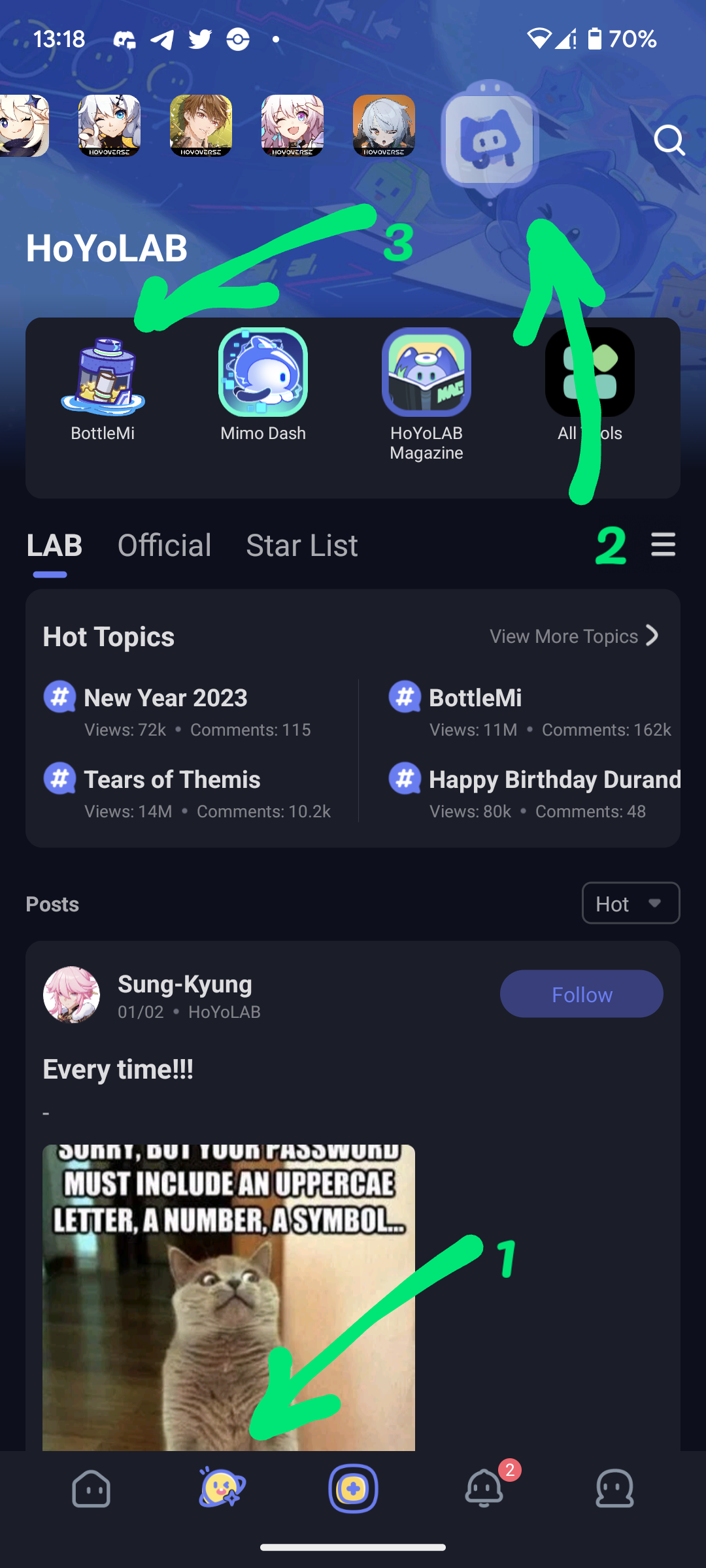
Task: Switch to the Official tab
Action: pos(164,545)
